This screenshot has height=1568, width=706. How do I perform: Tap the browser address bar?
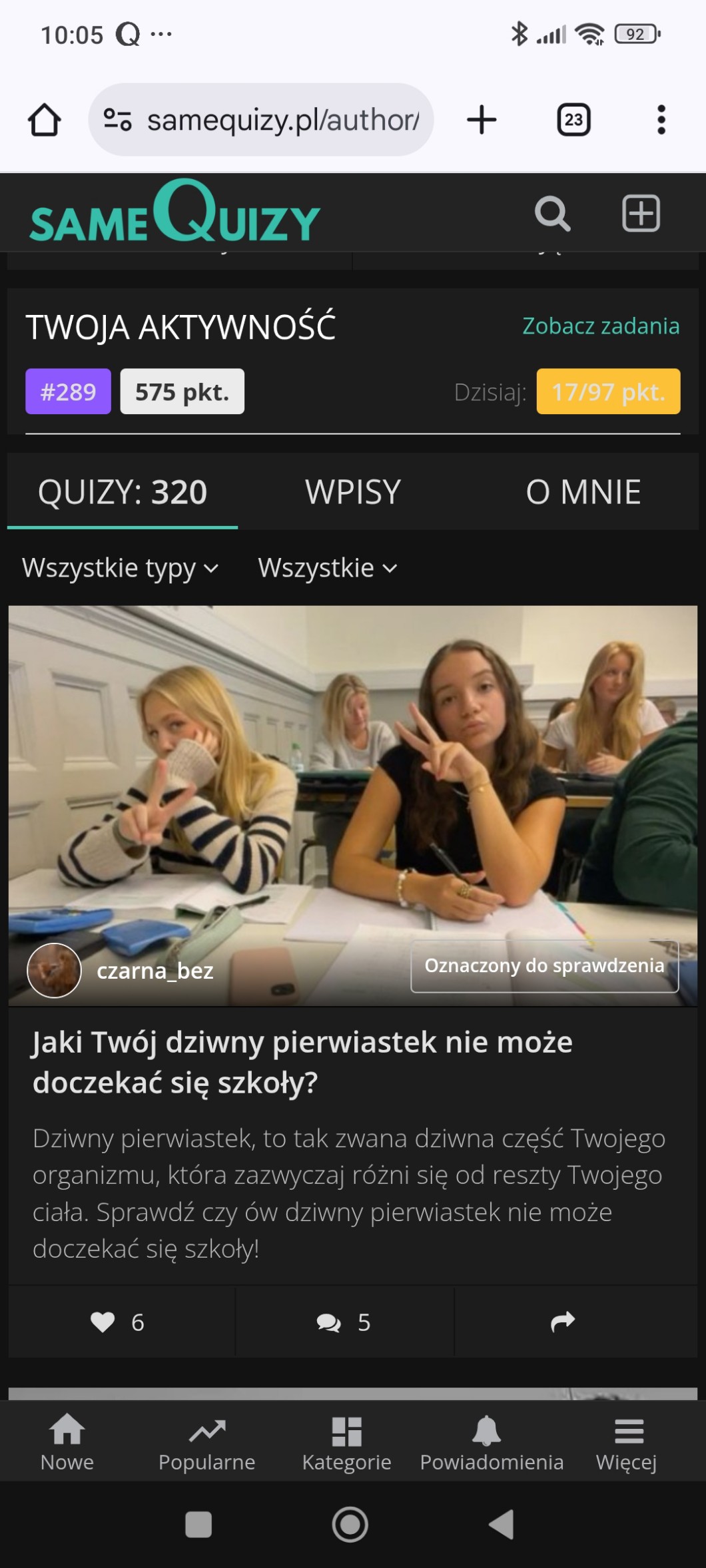[x=261, y=120]
